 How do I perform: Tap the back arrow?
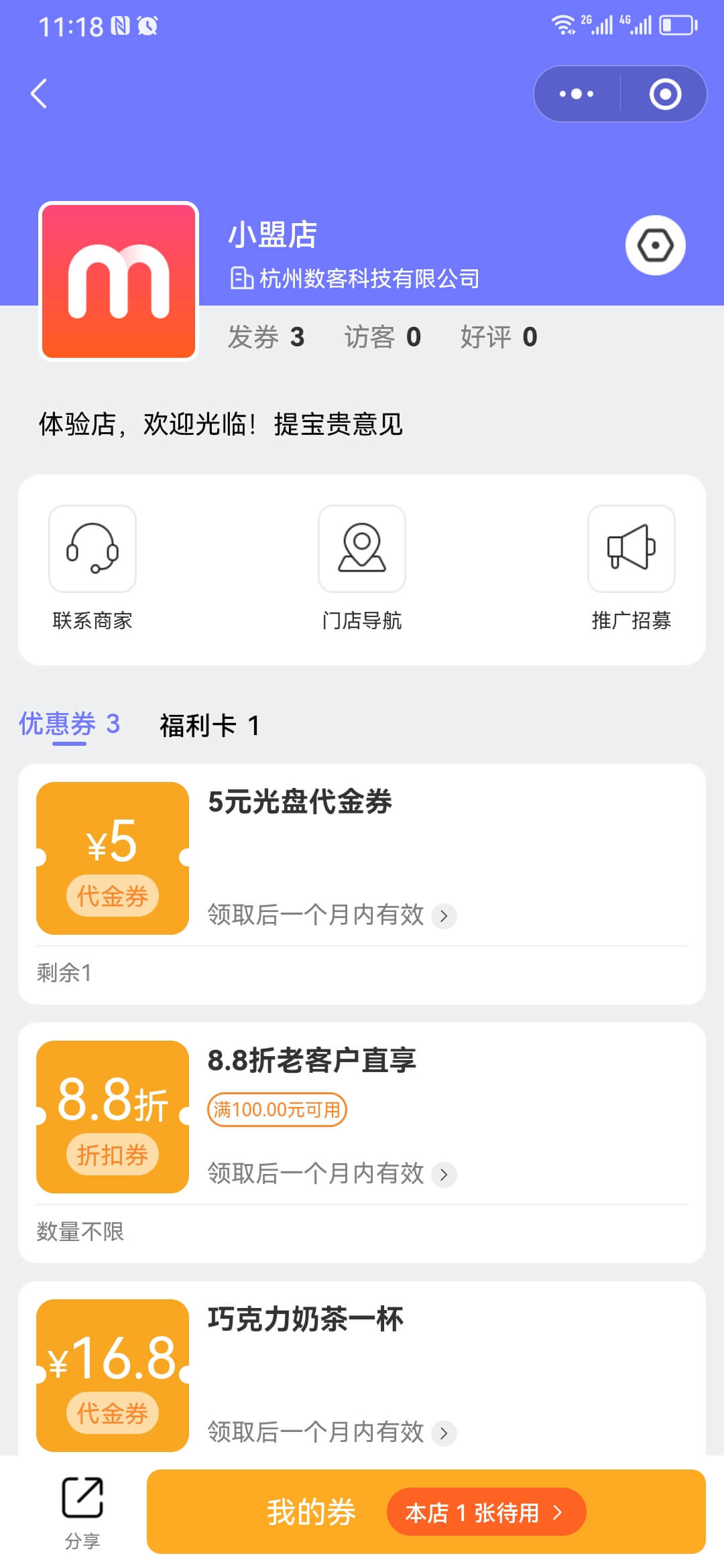click(38, 94)
